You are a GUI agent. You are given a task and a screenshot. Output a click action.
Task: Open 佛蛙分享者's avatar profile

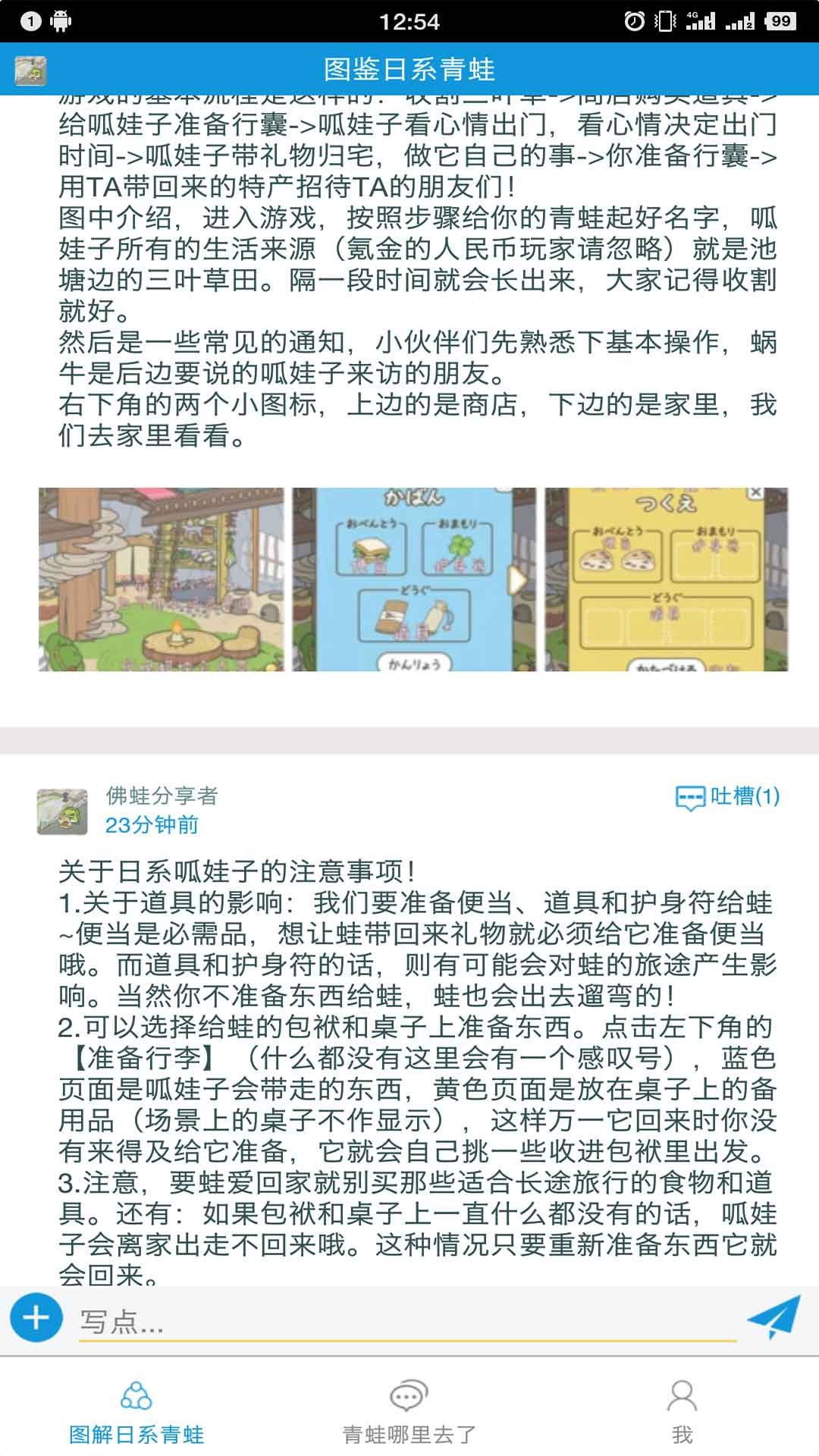coord(62,811)
